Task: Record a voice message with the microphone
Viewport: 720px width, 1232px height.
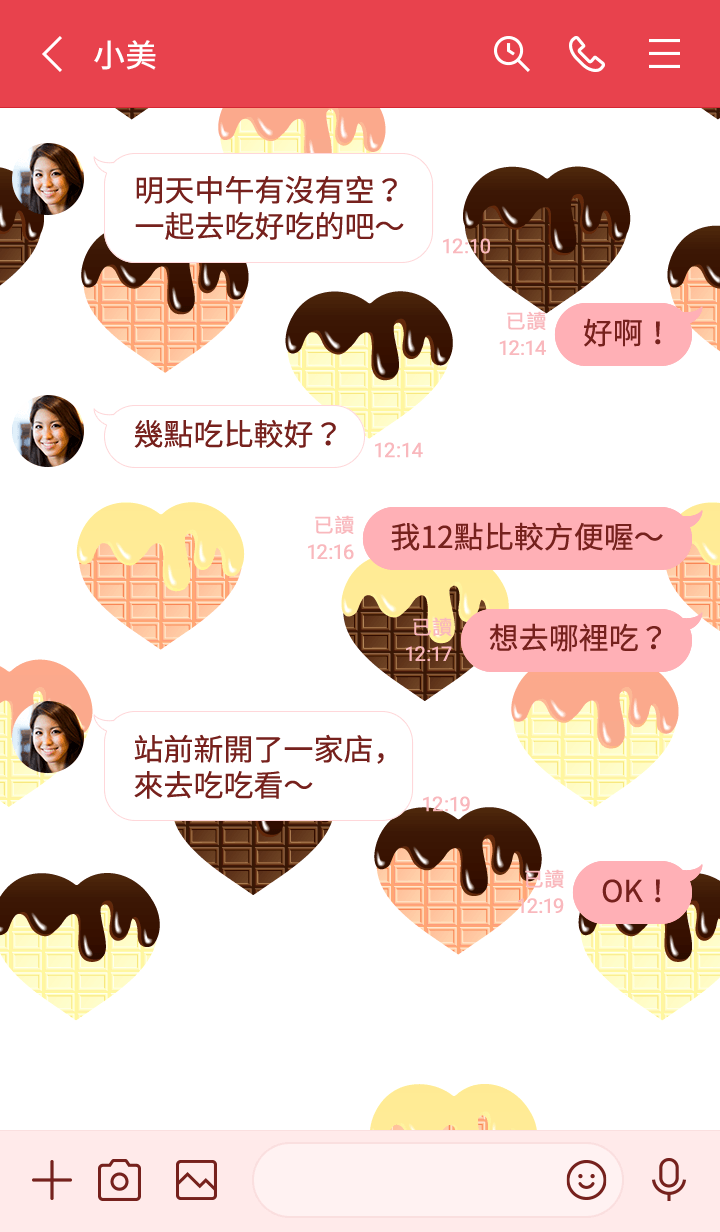Action: click(668, 1181)
